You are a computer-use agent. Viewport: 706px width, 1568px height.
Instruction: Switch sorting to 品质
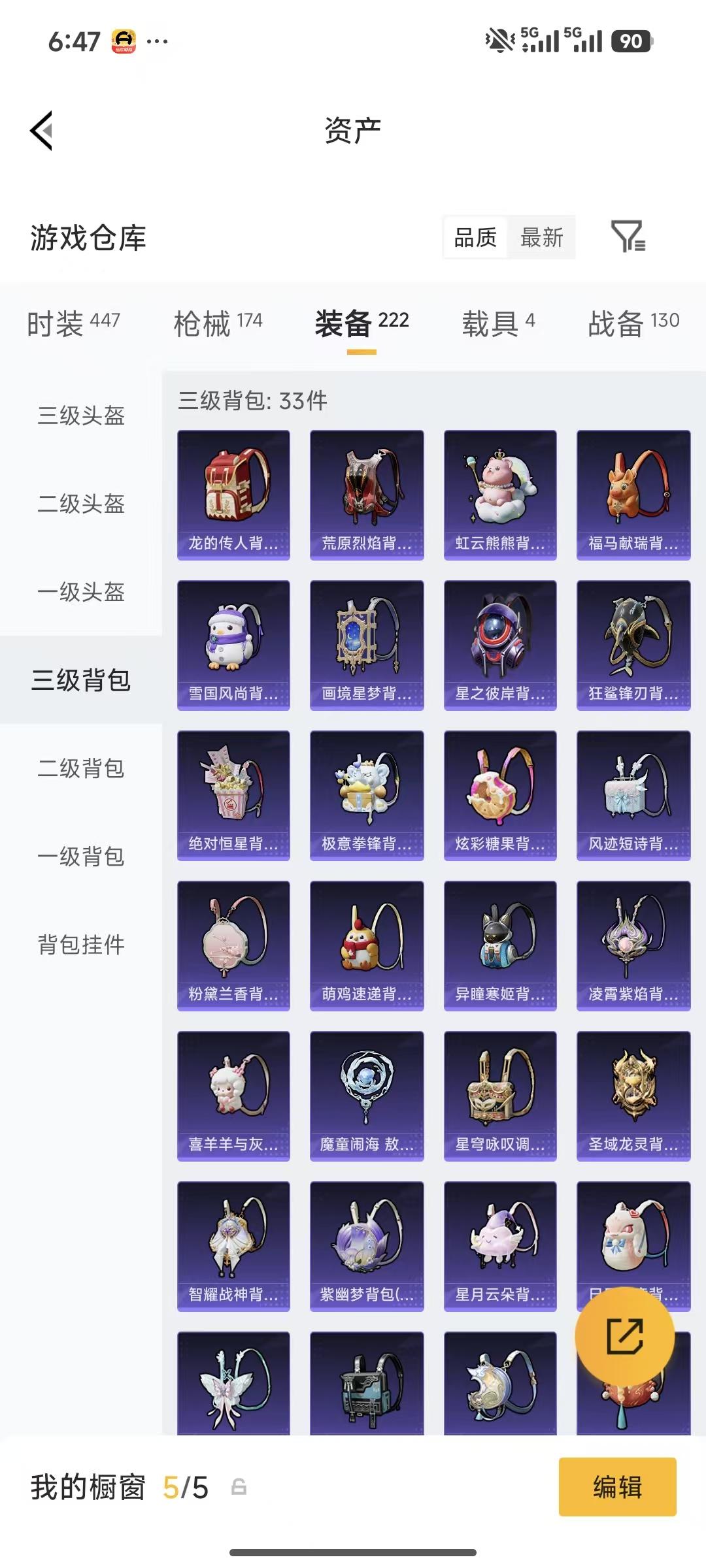475,238
